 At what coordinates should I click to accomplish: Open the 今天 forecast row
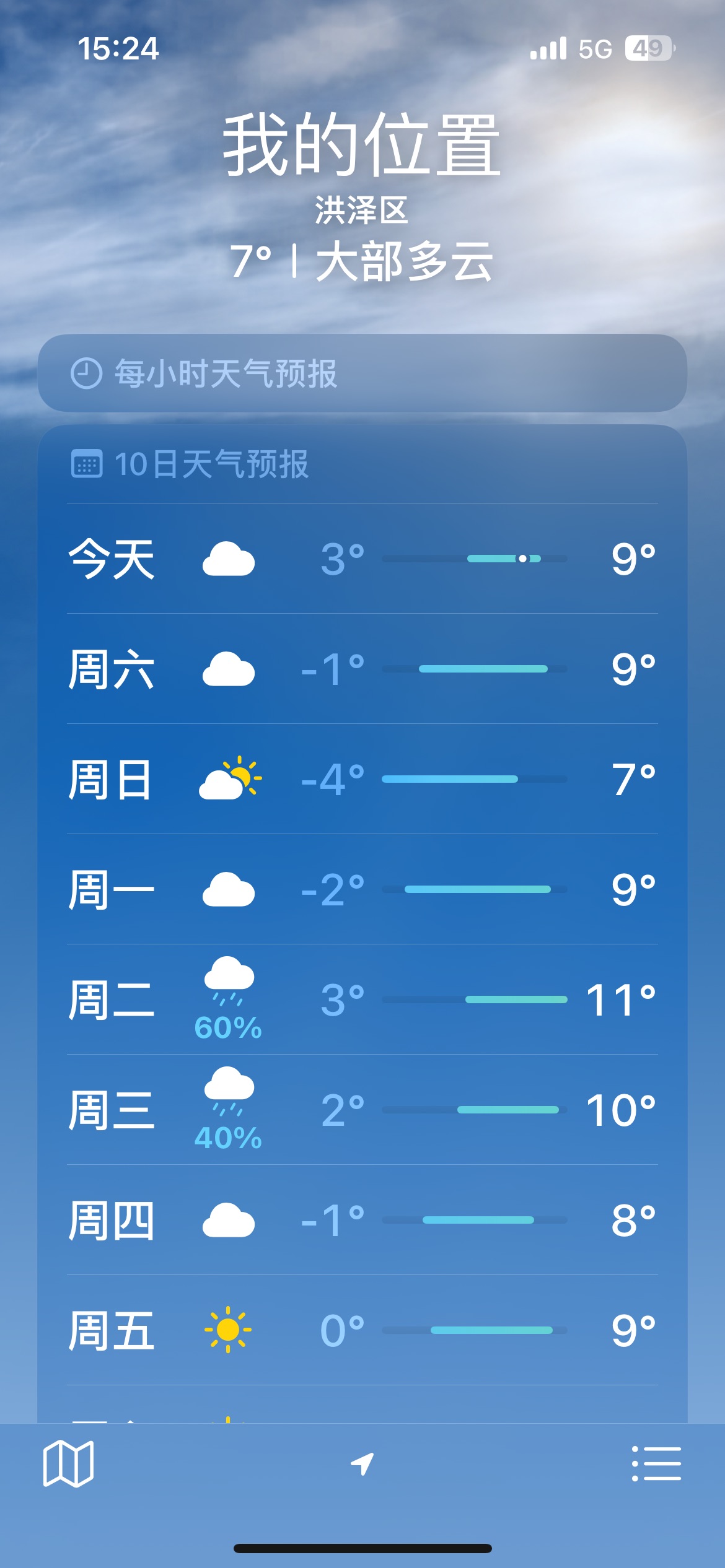click(362, 559)
